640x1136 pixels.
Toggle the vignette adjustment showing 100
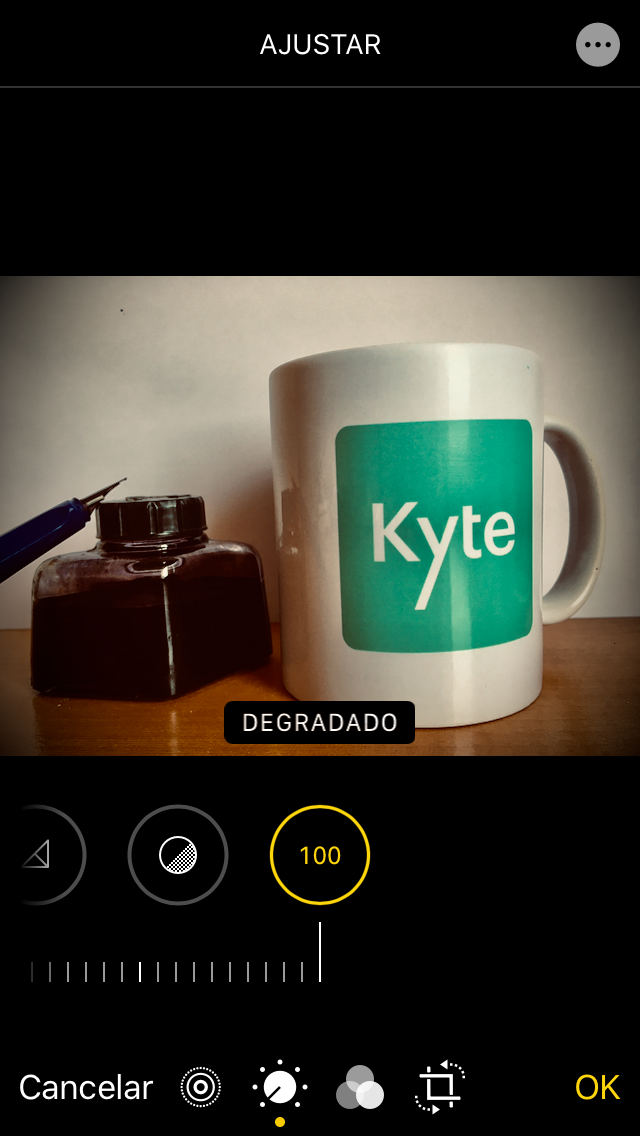coord(320,855)
